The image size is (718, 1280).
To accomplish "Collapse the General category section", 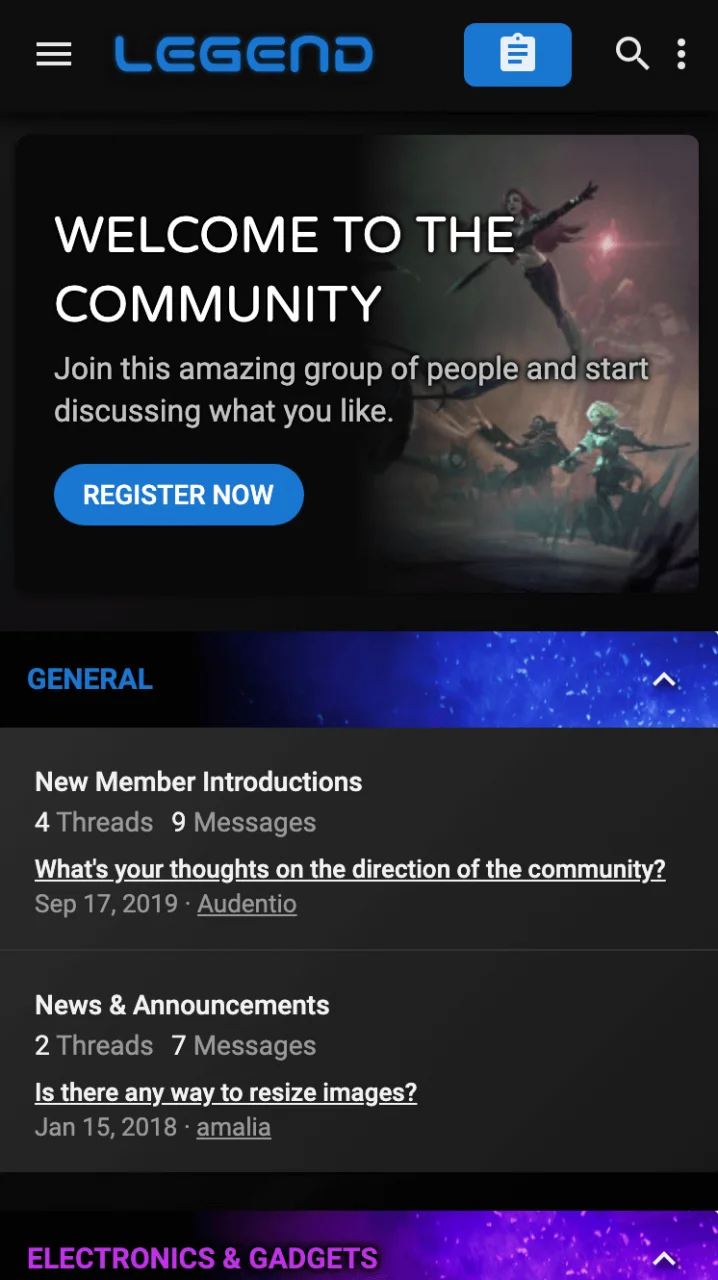I will coord(664,680).
